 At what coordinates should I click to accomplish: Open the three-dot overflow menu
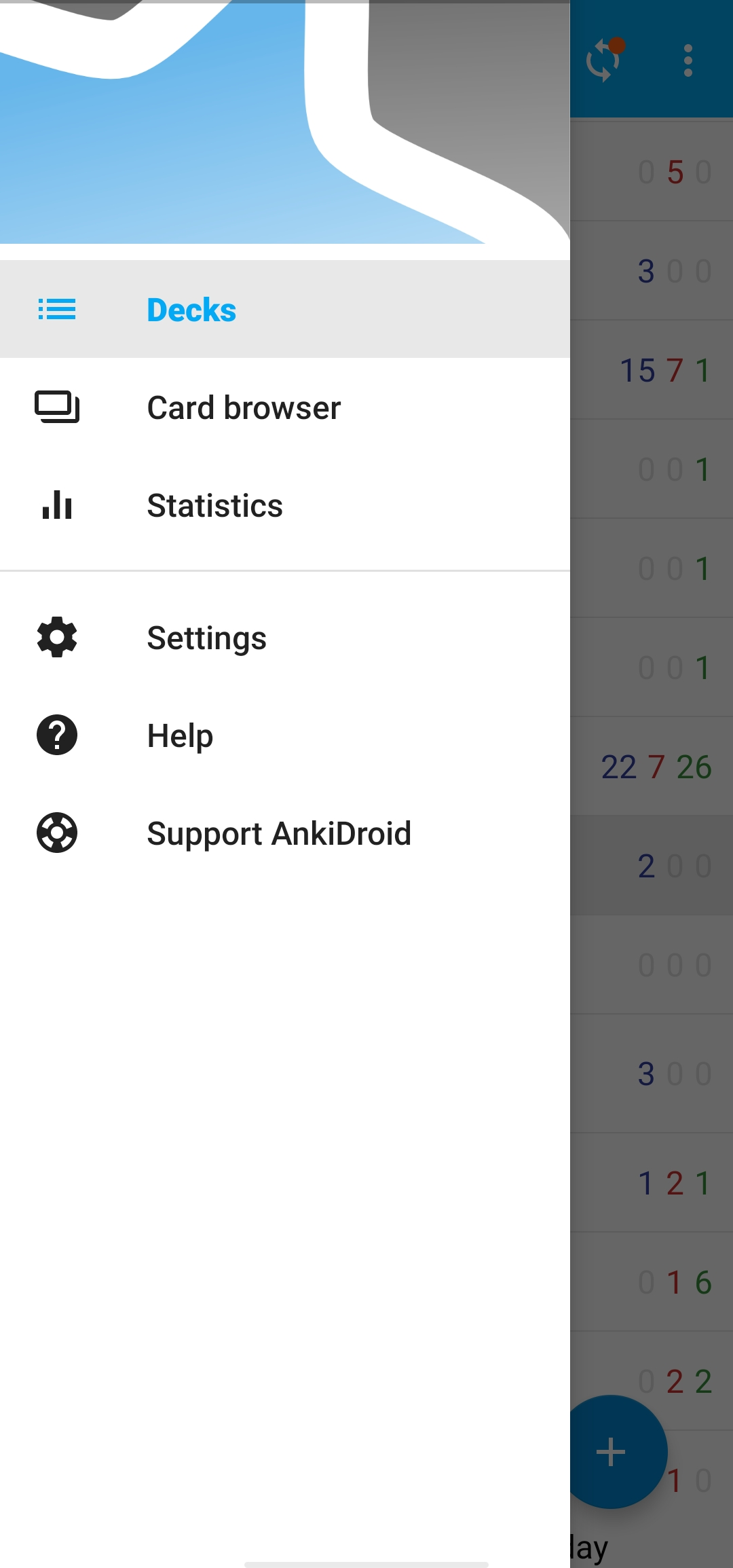tap(688, 60)
